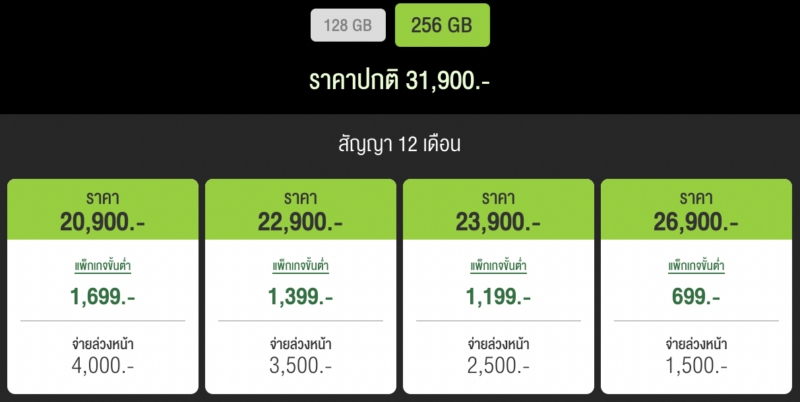Choose the 20,900.- price card
The image size is (800, 402).
click(102, 210)
